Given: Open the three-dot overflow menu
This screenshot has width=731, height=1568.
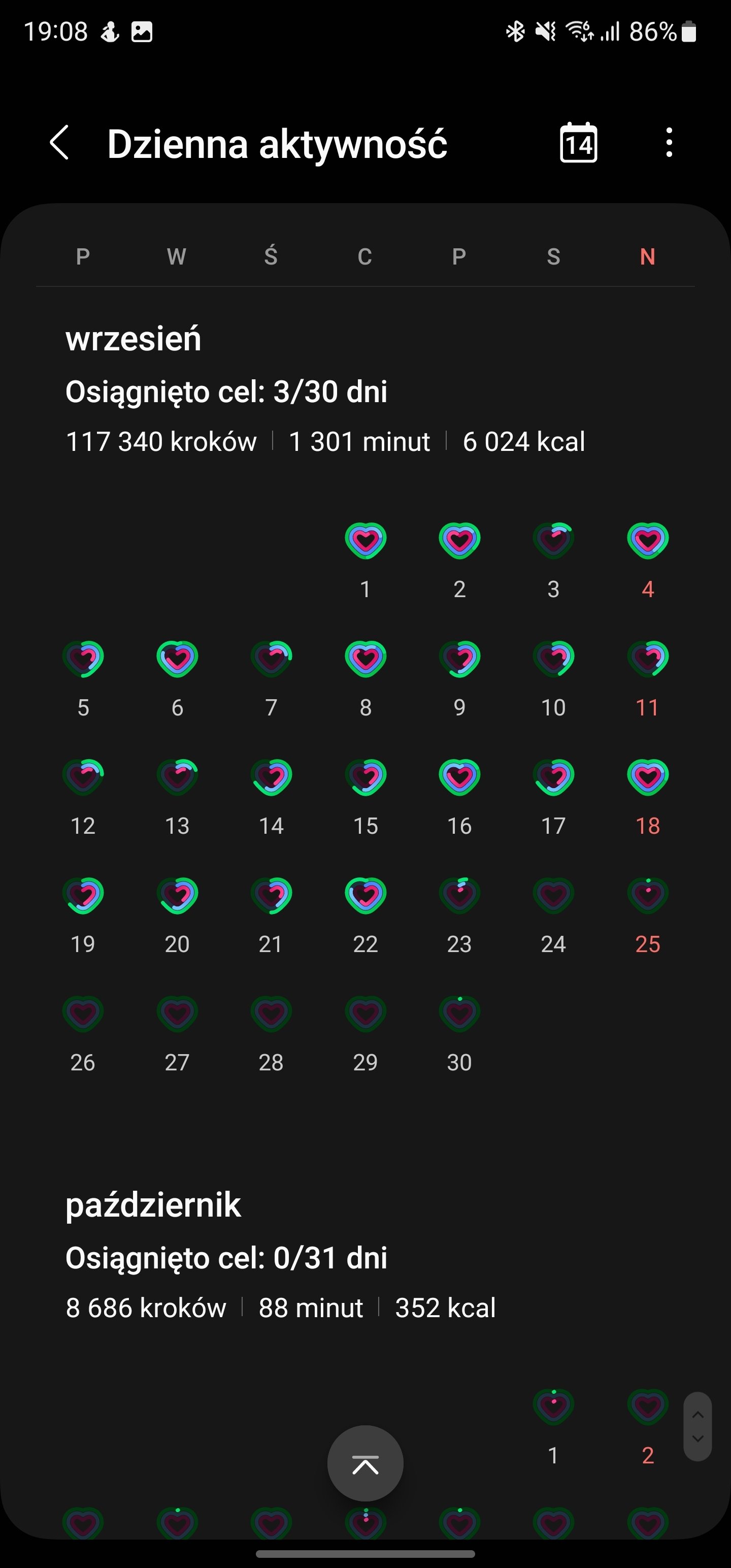Looking at the screenshot, I should [x=669, y=143].
